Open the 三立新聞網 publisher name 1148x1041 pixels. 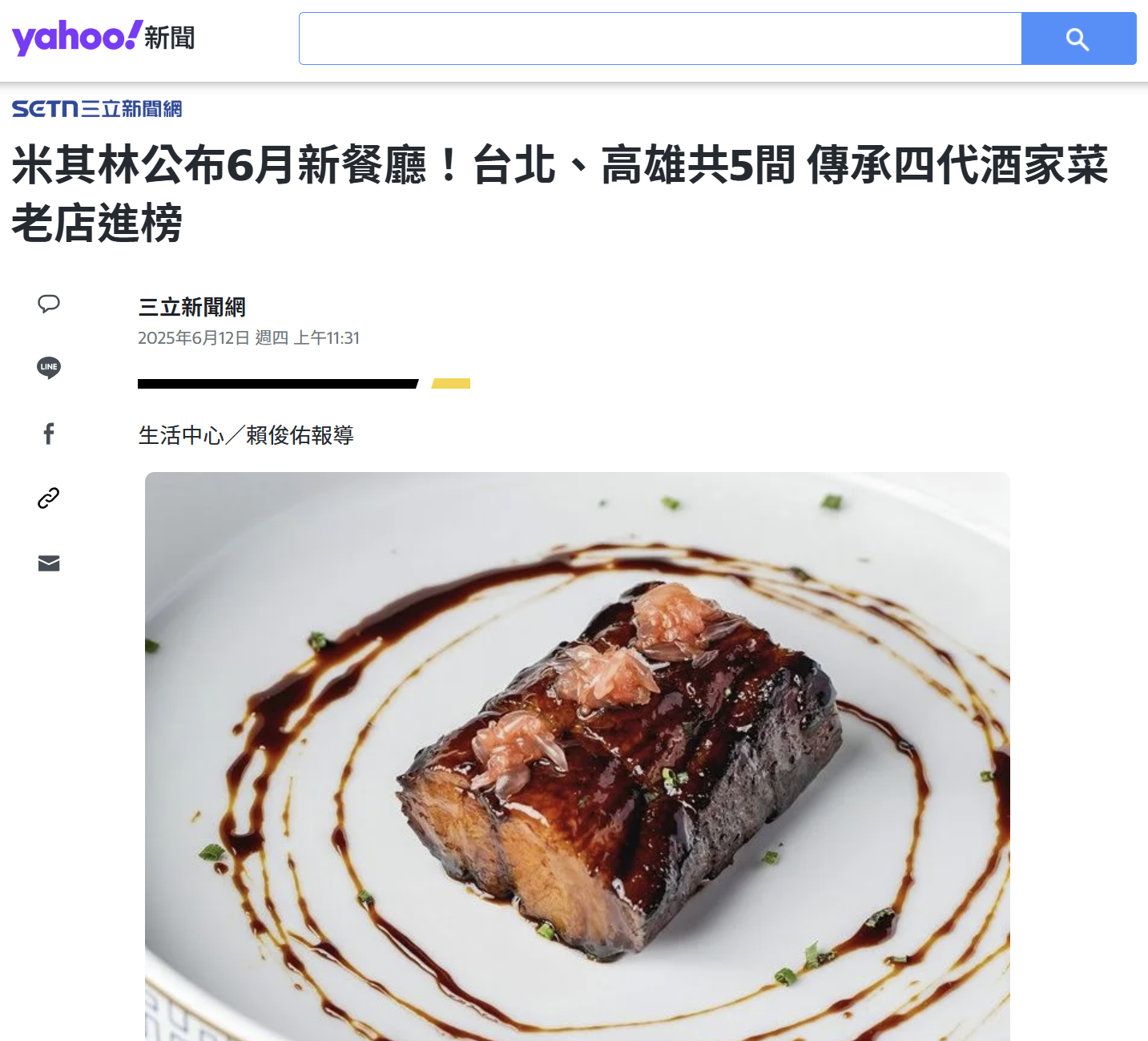point(191,307)
